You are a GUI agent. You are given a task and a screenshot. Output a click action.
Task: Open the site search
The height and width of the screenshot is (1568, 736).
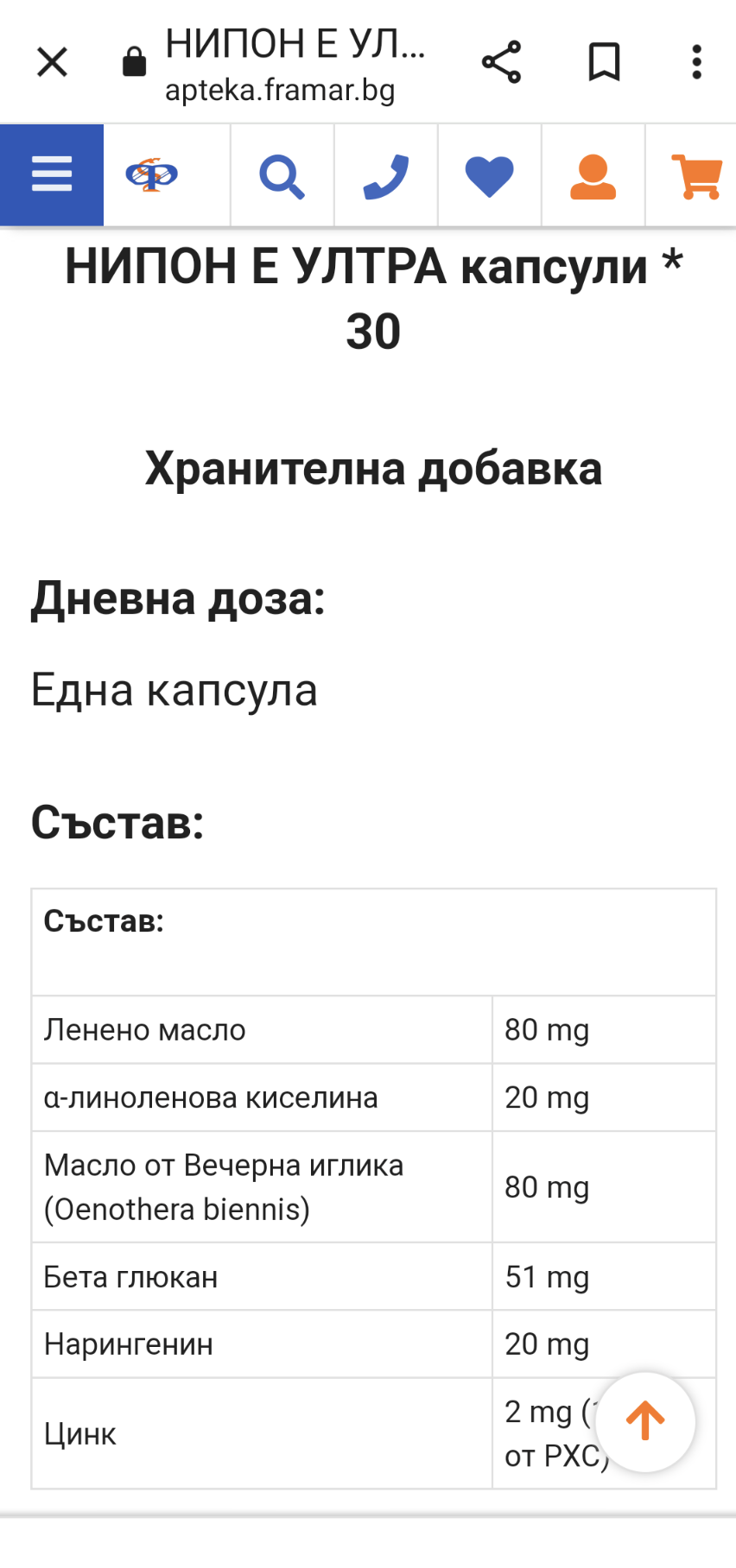282,176
